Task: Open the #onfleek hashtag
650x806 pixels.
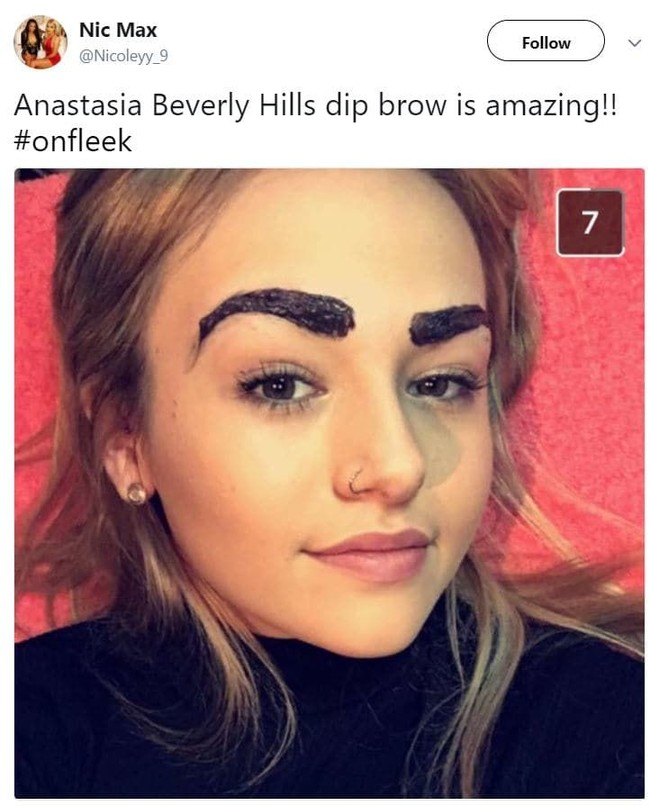Action: 73,141
